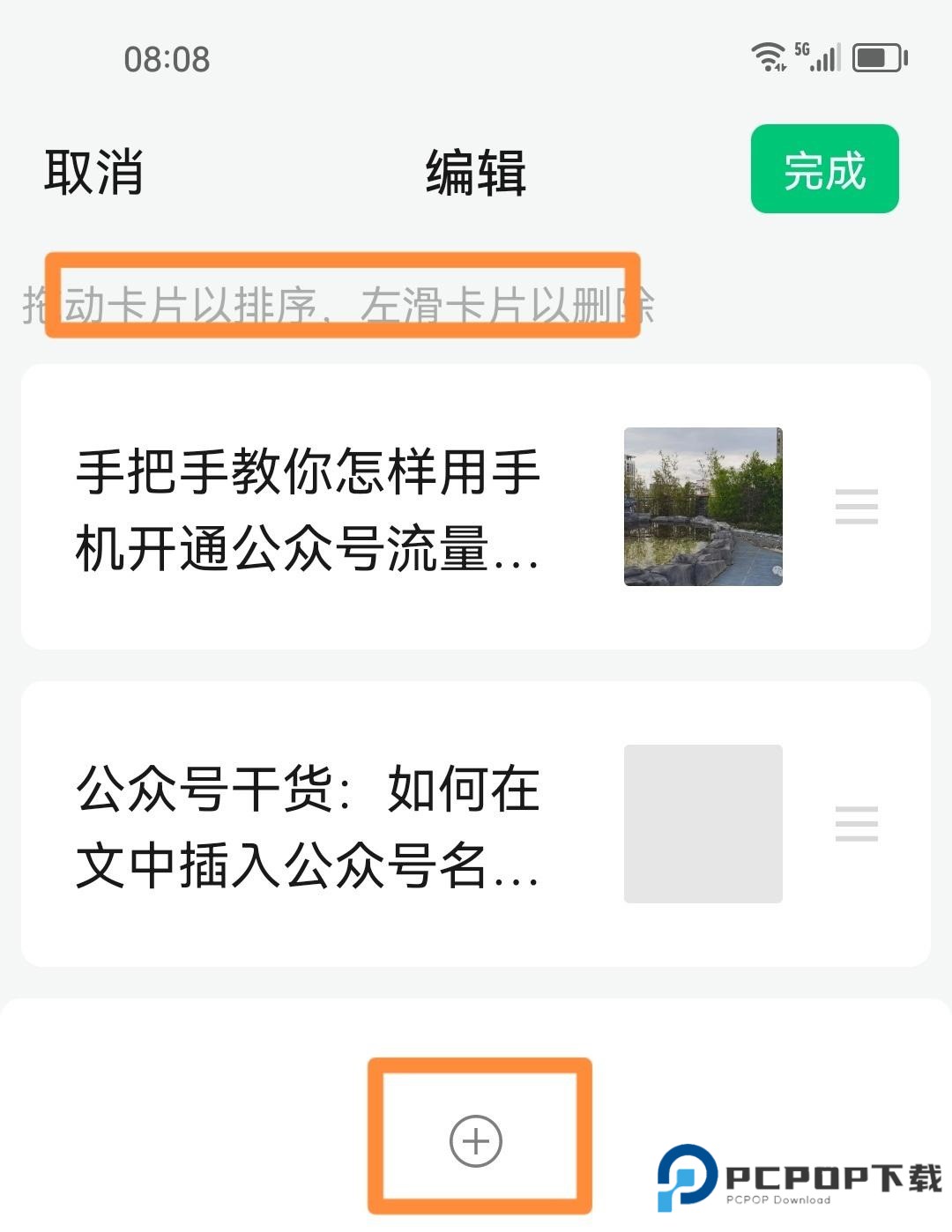Select the article titled 手把手教你怎样用手机开通公众号流量
The width and height of the screenshot is (952, 1232).
(309, 511)
